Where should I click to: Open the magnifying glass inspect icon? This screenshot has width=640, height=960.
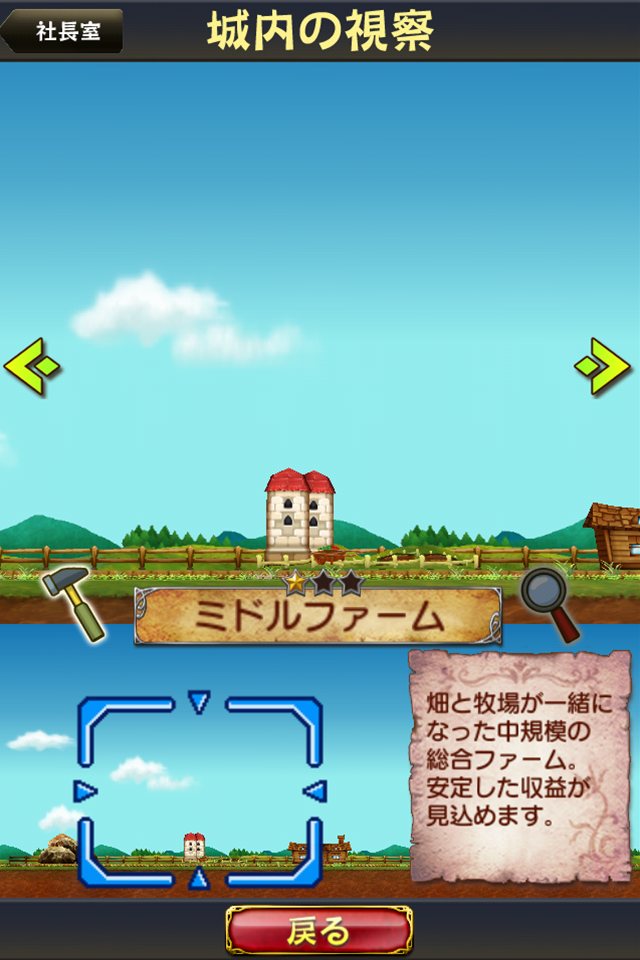551,603
